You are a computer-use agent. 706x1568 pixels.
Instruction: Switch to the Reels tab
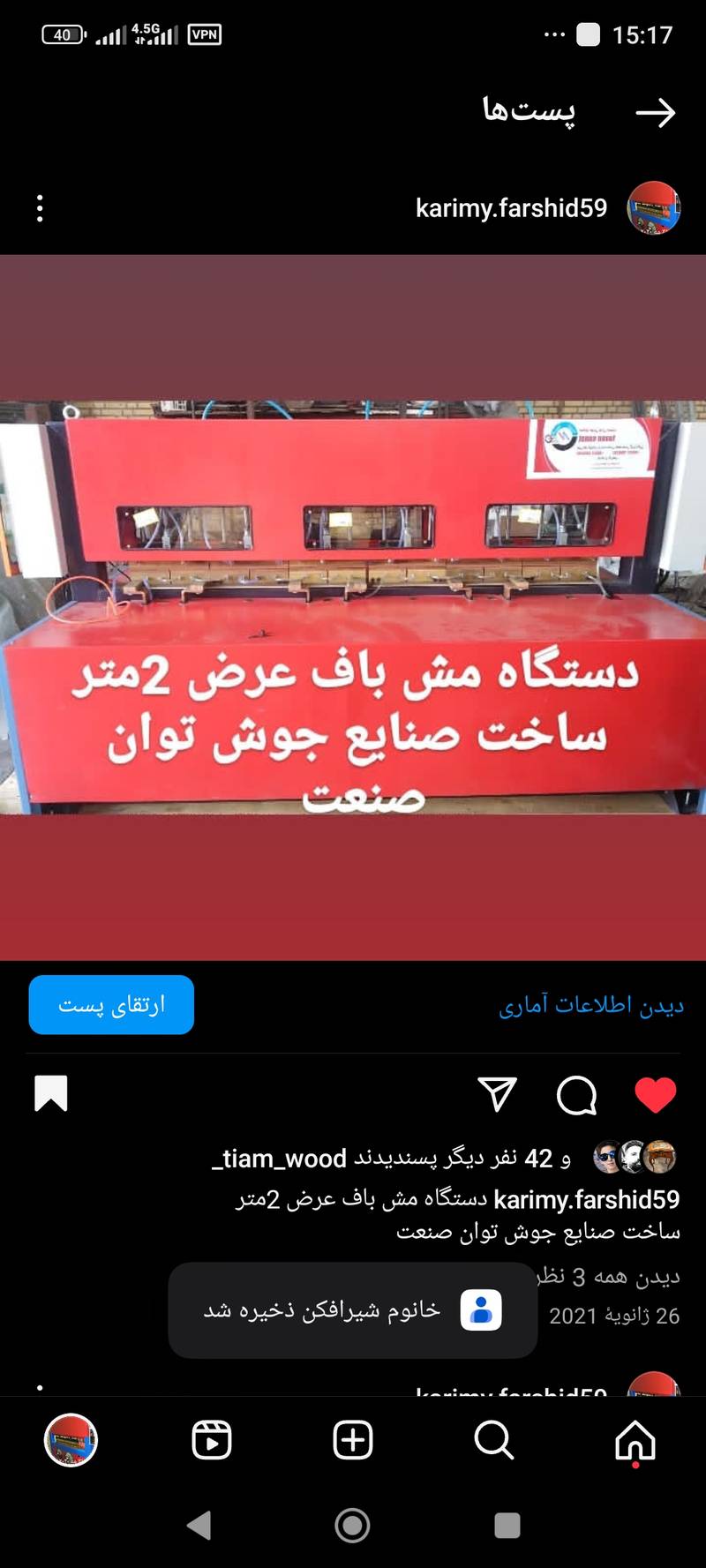(x=212, y=1441)
